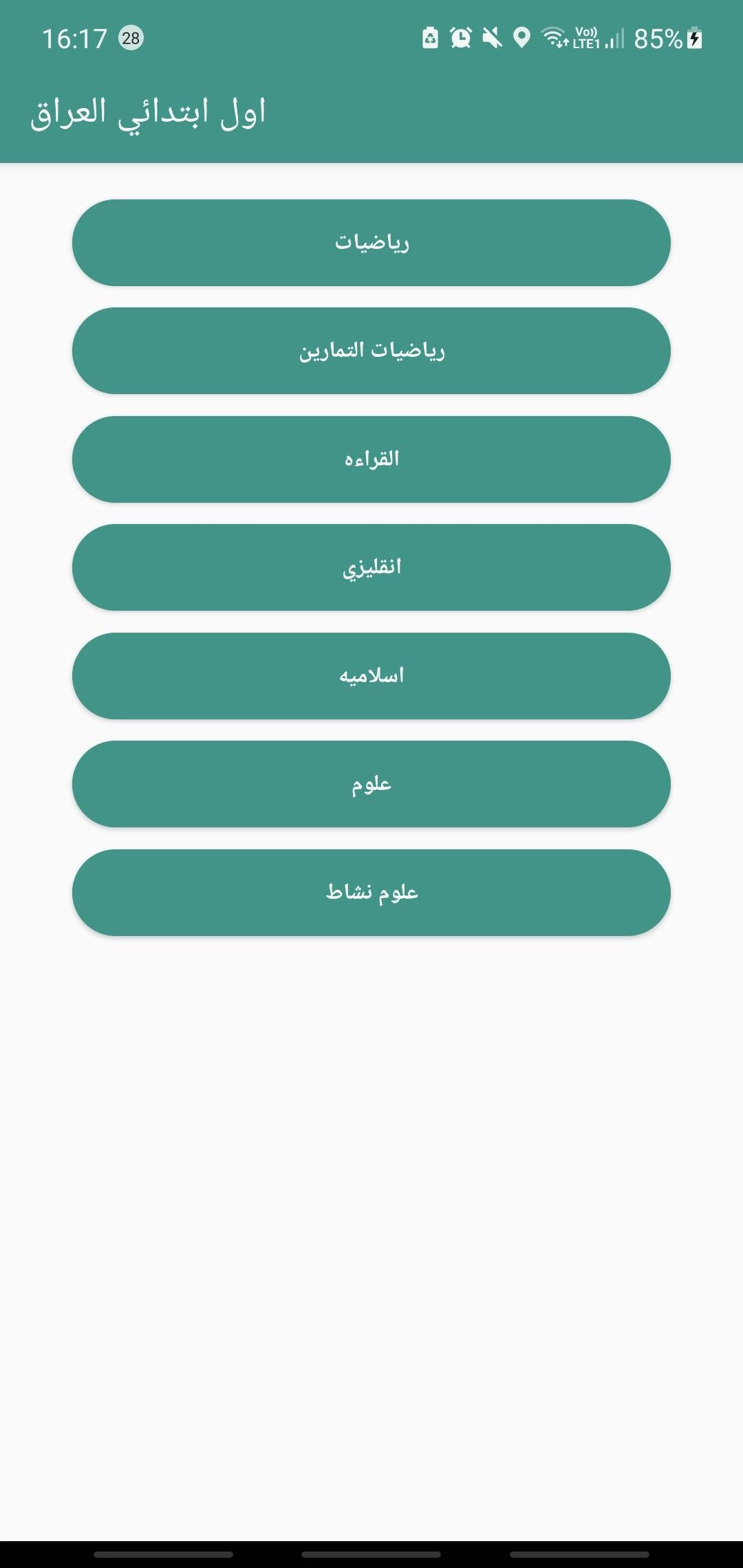This screenshot has height=1568, width=743.
Task: Choose the انقليزي subject
Action: click(x=371, y=567)
